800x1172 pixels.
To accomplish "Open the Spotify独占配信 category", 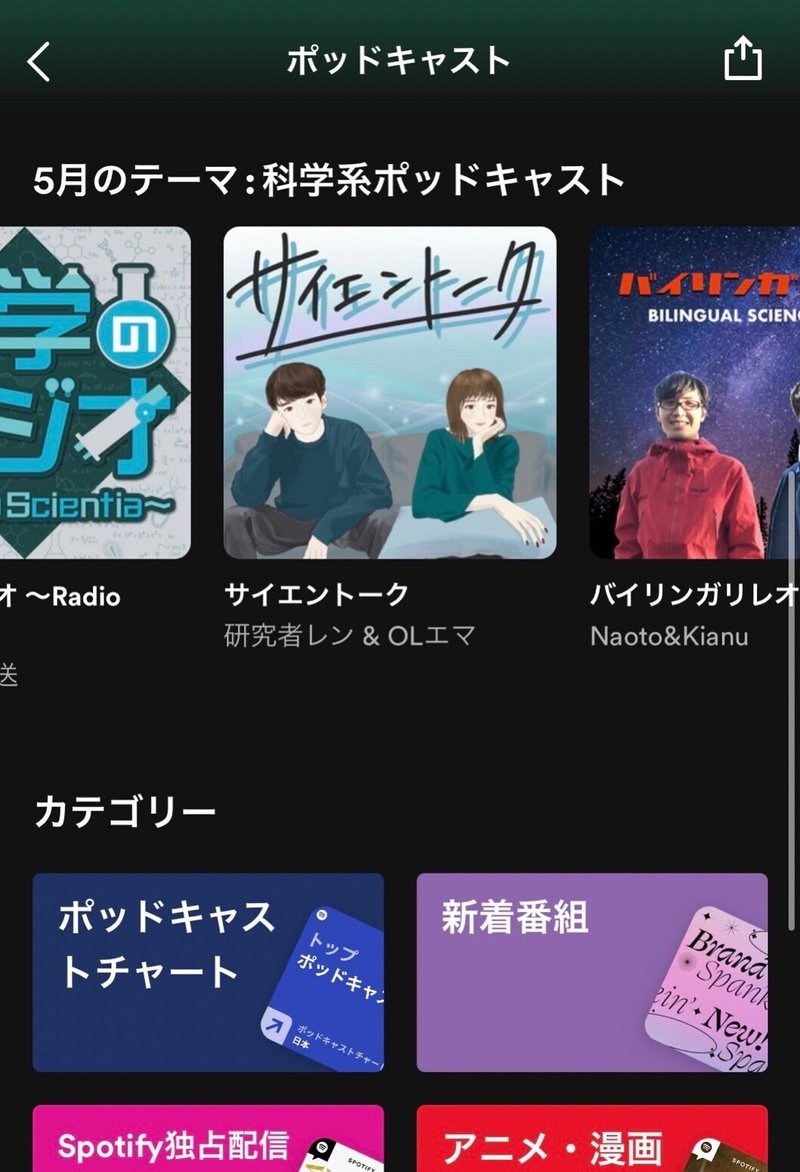I will point(208,1140).
